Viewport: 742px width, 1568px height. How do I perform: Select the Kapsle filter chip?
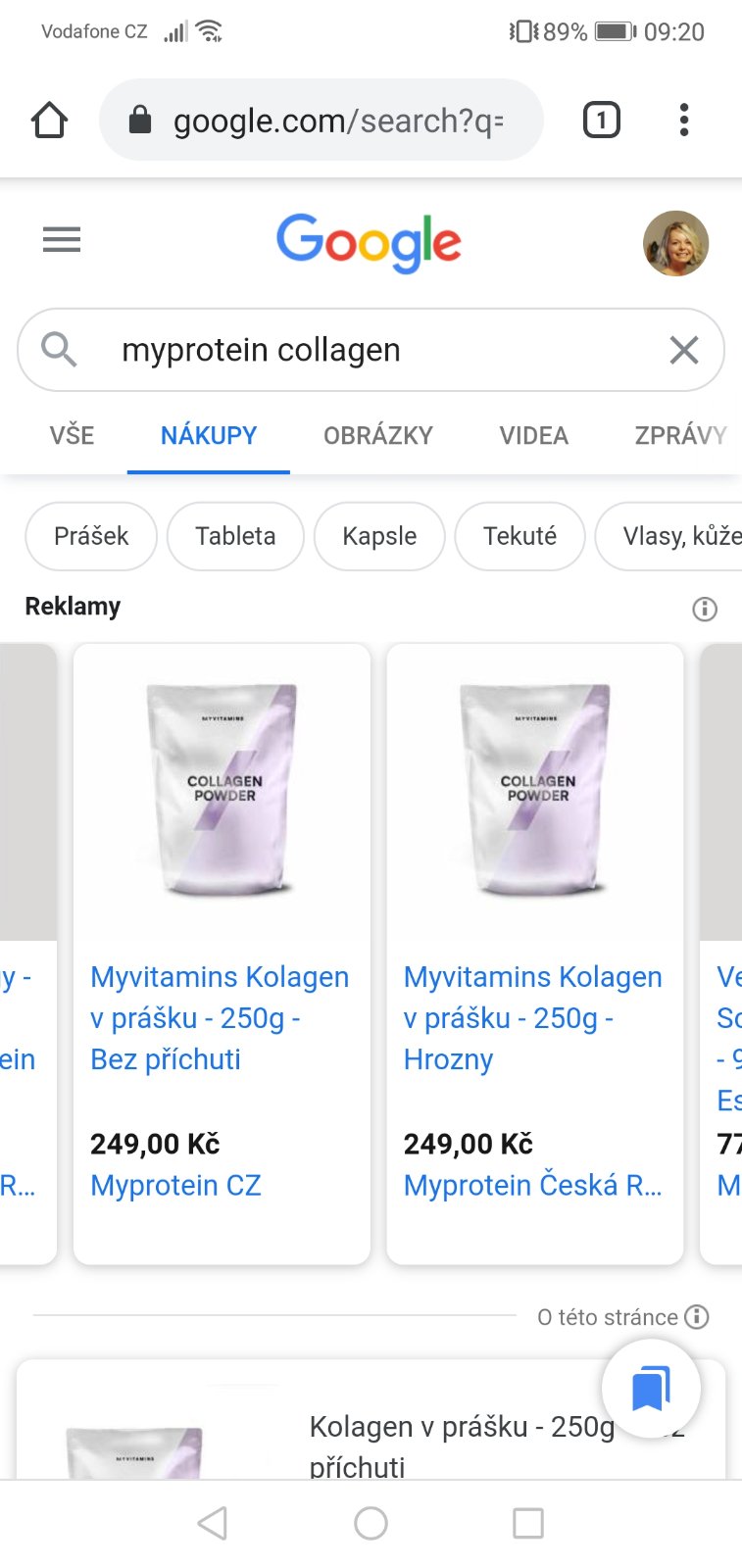point(379,536)
